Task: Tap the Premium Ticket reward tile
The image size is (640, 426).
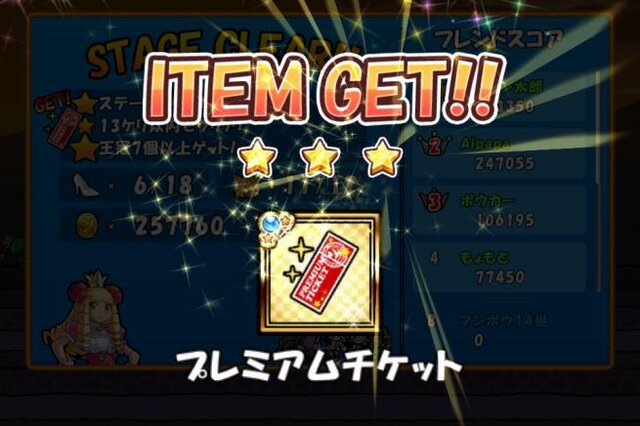Action: click(319, 275)
